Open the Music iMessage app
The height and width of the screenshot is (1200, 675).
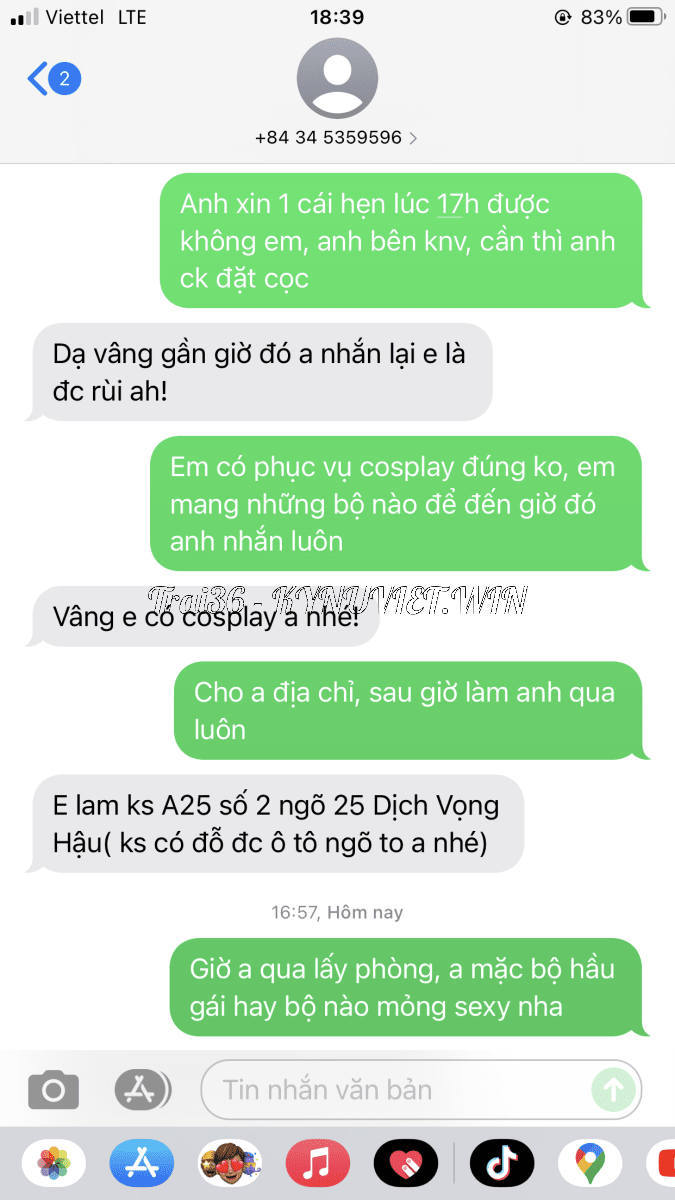pyautogui.click(x=317, y=1163)
